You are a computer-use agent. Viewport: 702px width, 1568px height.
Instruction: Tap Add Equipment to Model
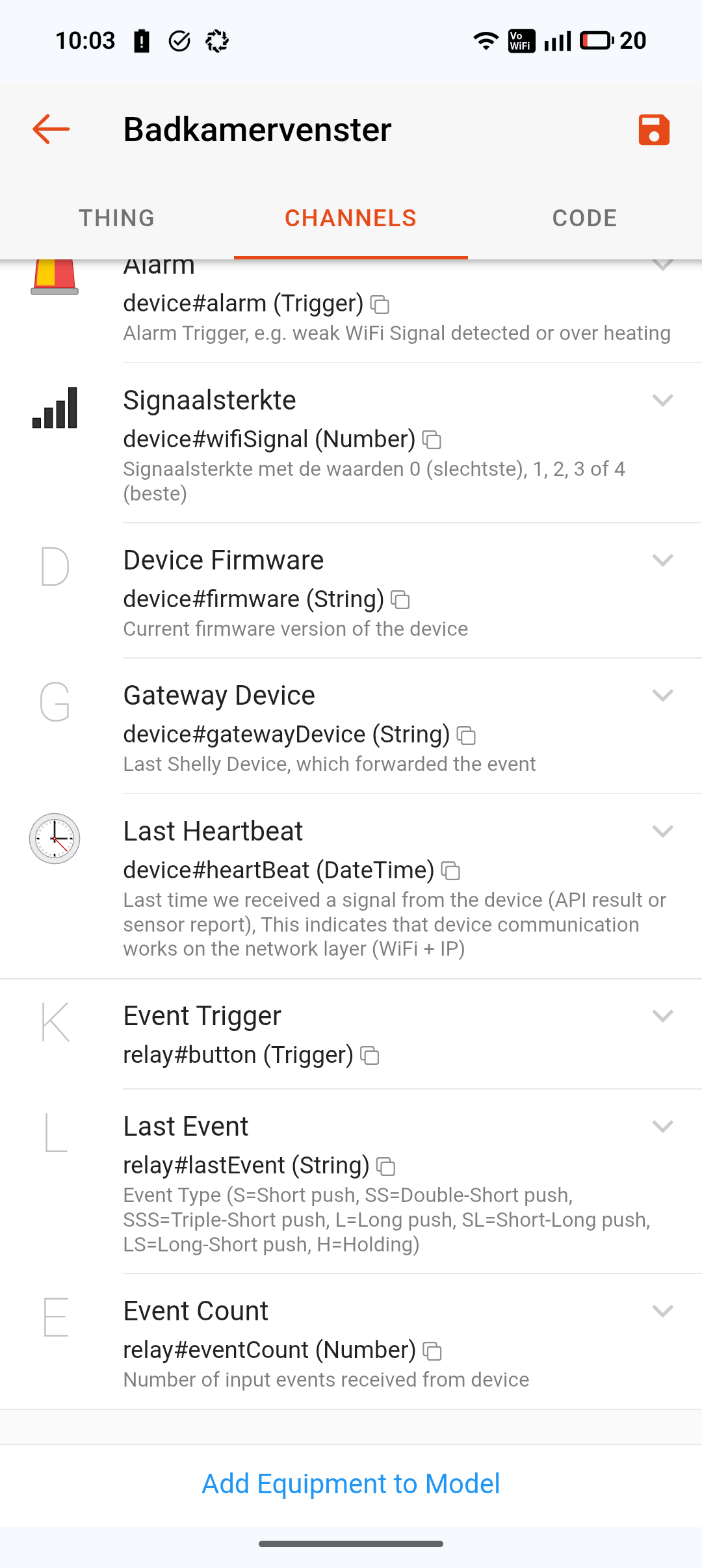351,1484
